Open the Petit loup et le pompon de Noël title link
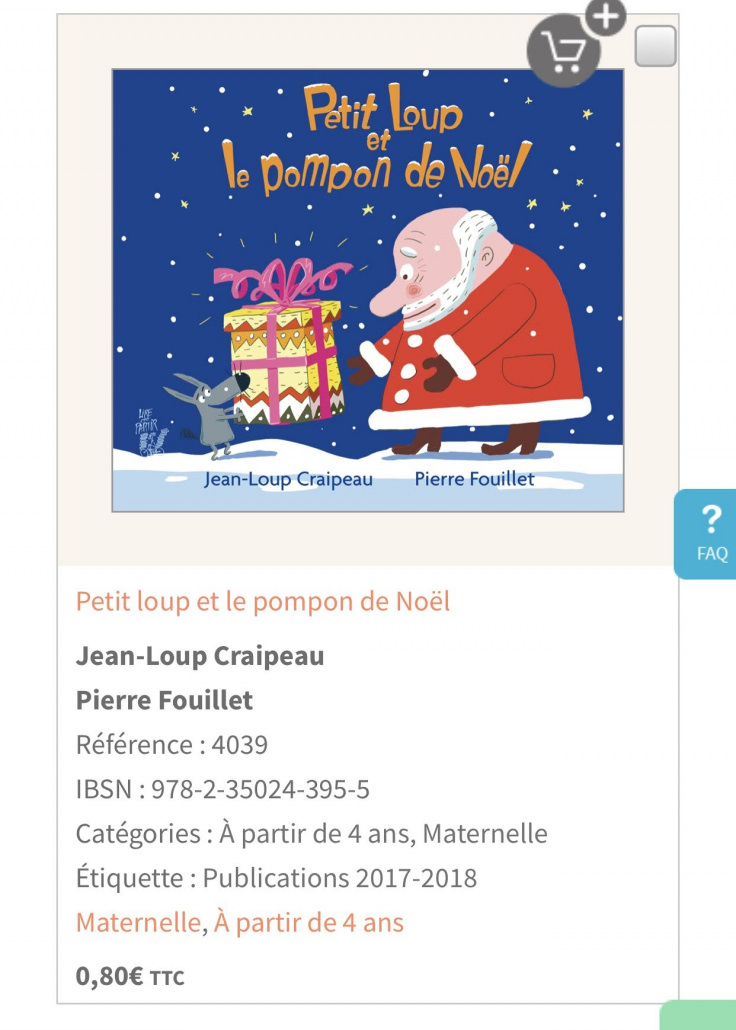The image size is (736, 1030). point(263,601)
